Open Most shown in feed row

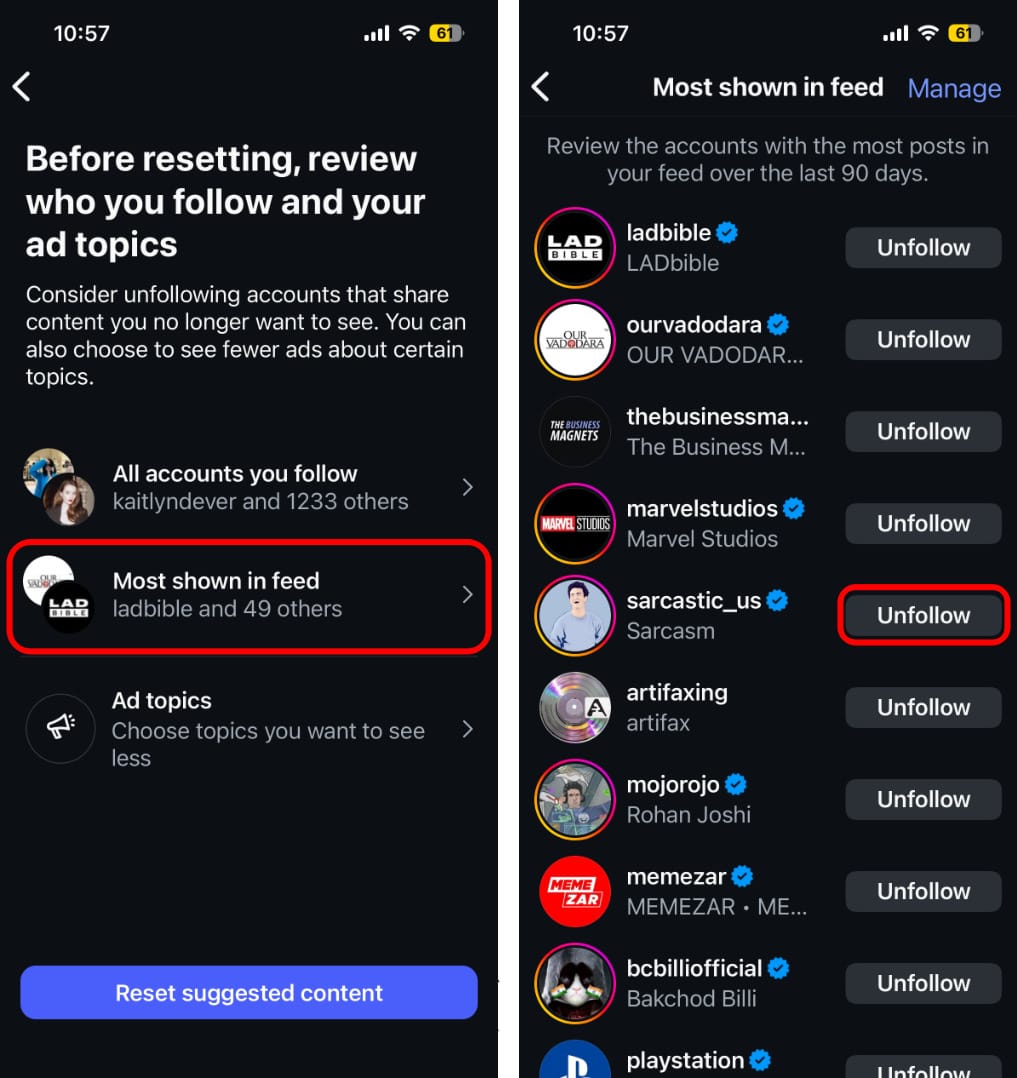point(248,595)
